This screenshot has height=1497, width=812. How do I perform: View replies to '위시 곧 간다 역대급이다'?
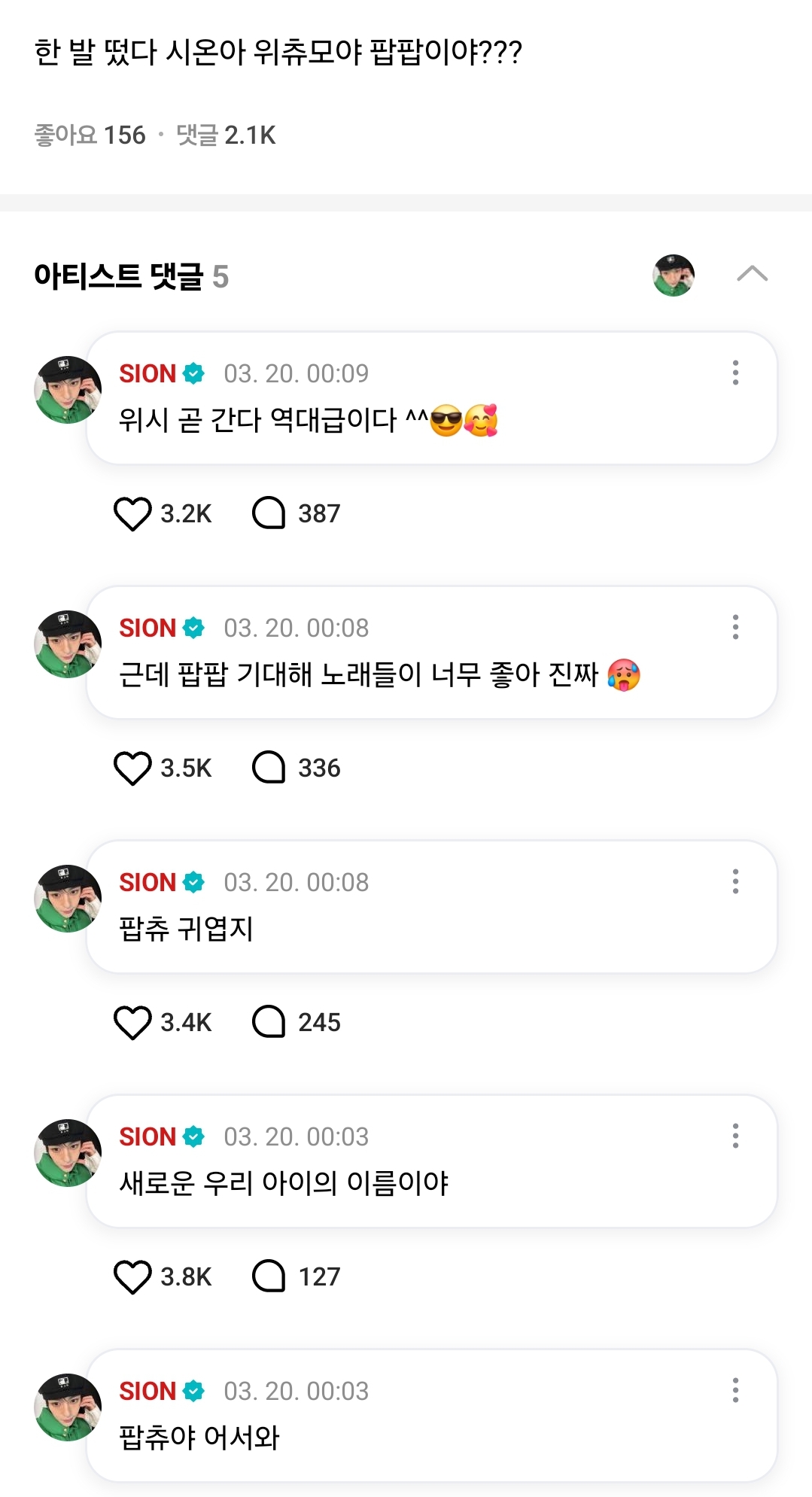pyautogui.click(x=269, y=514)
